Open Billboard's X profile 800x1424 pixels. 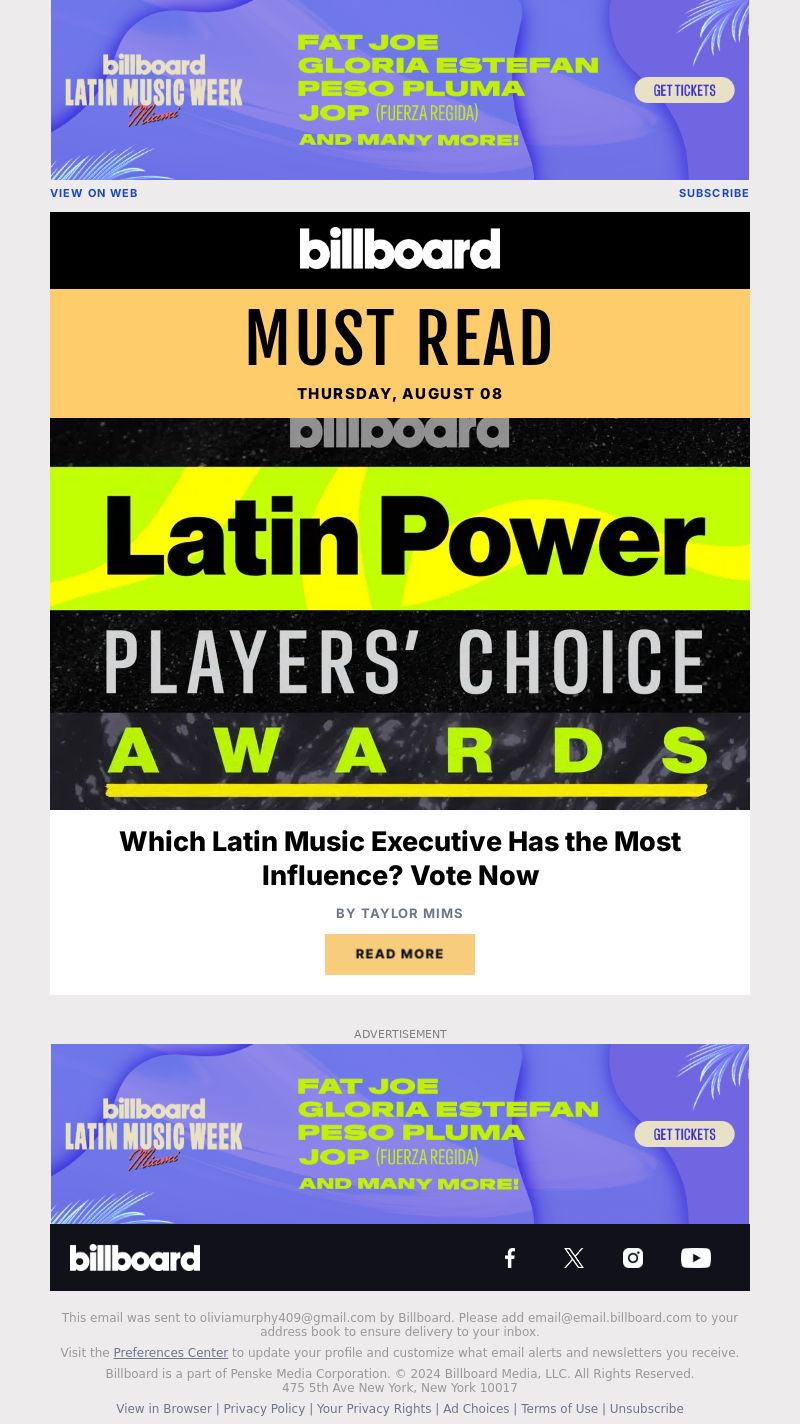(x=573, y=1258)
